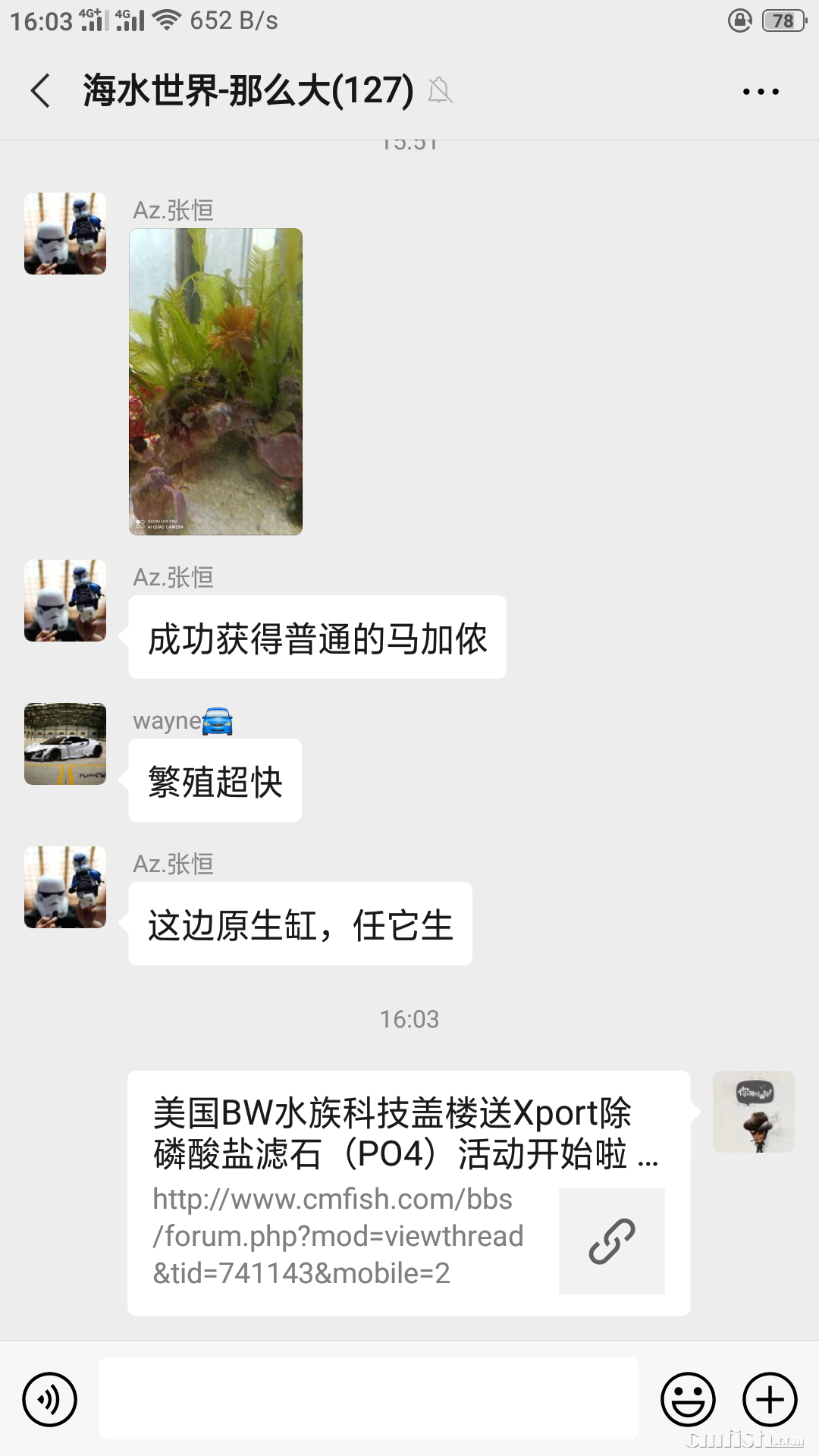Open the aquarium photo sent by Az.张恒
819x1456 pixels.
click(x=215, y=381)
